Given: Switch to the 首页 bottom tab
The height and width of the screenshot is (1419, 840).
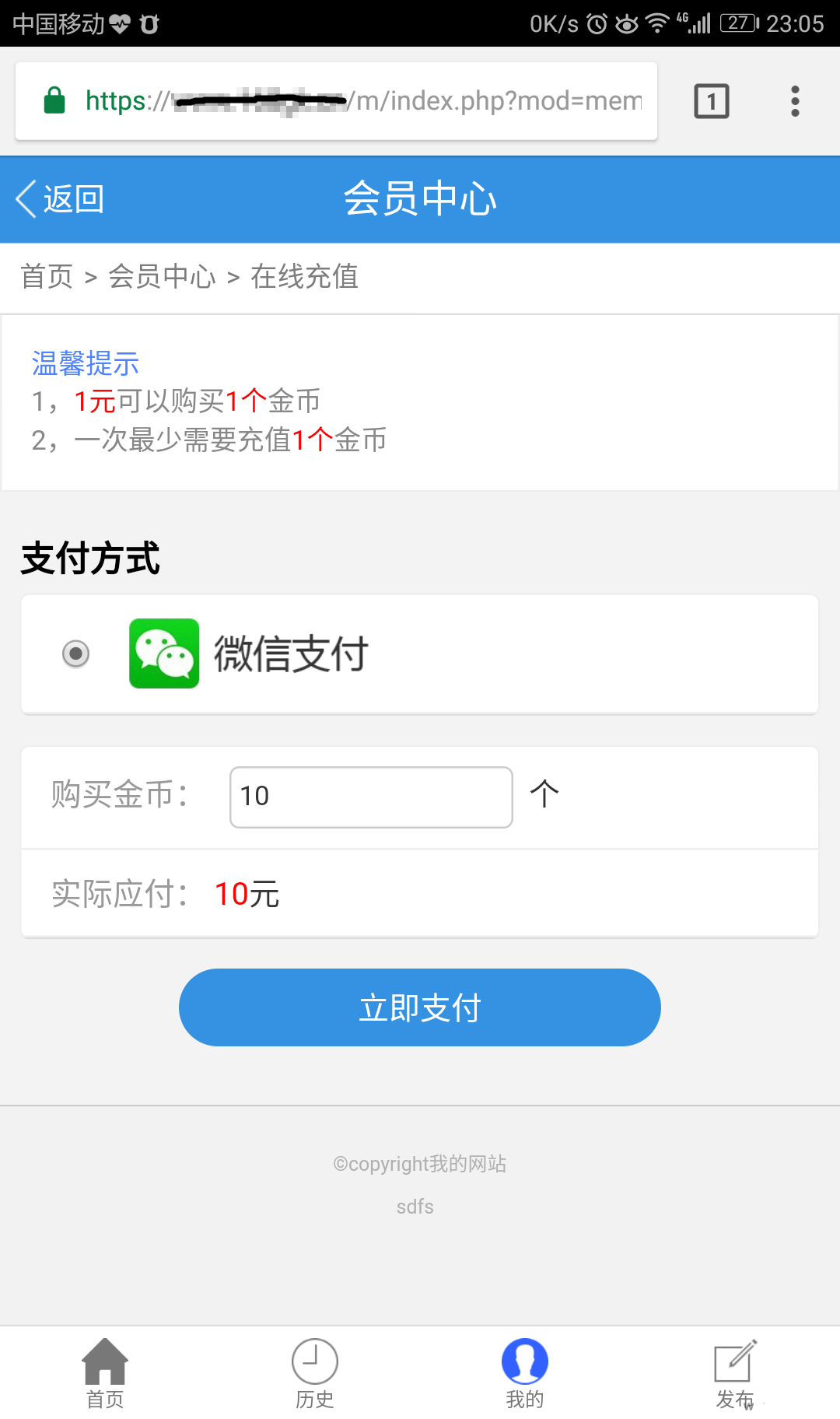Looking at the screenshot, I should (105, 1374).
